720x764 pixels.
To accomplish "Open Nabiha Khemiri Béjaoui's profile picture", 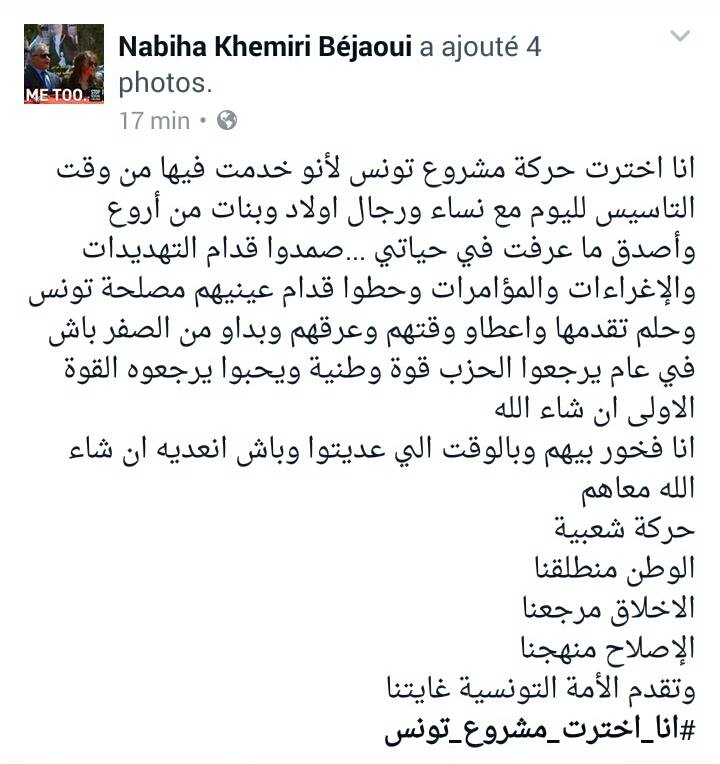I will tap(64, 65).
